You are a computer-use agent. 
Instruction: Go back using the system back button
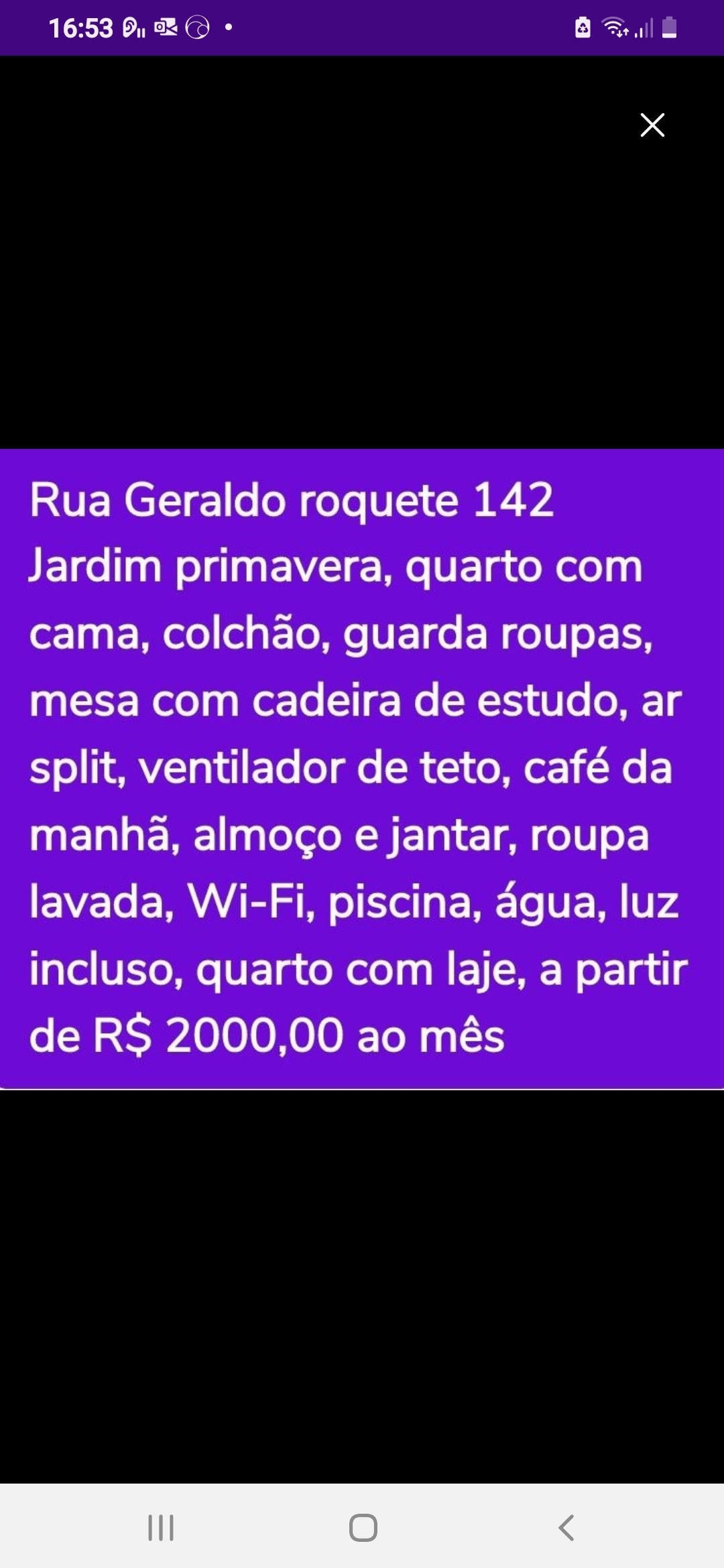pyautogui.click(x=566, y=1527)
